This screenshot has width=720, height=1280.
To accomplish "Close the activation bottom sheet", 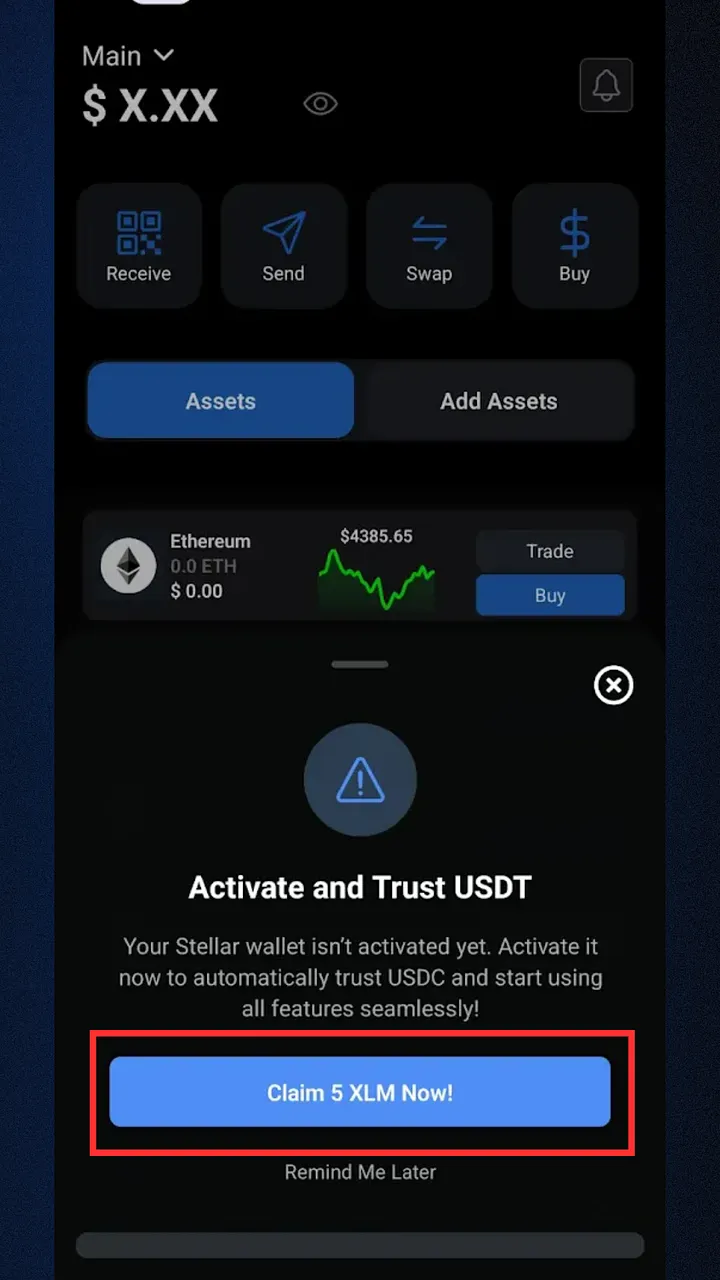I will pos(613,685).
